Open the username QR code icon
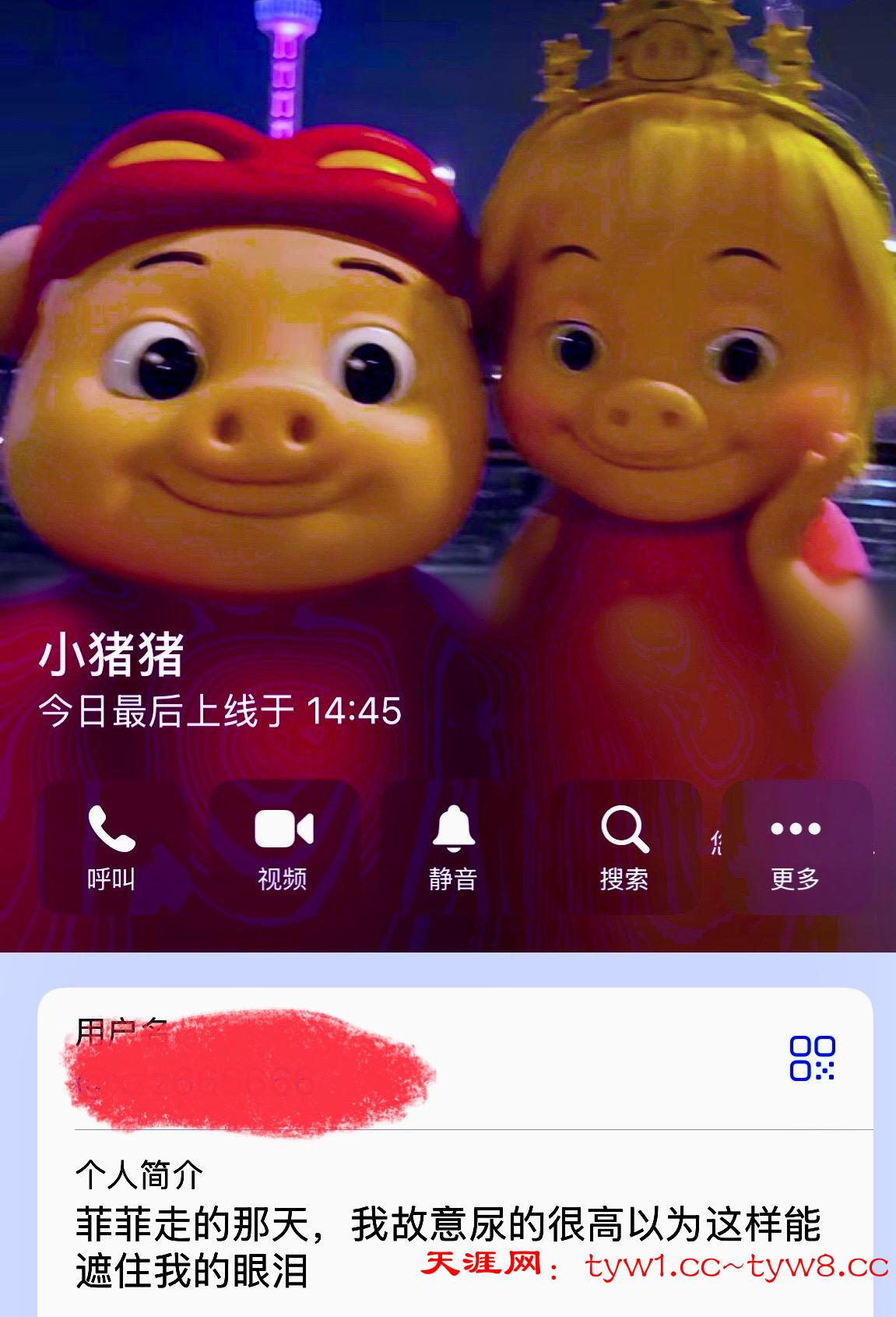 812,1058
